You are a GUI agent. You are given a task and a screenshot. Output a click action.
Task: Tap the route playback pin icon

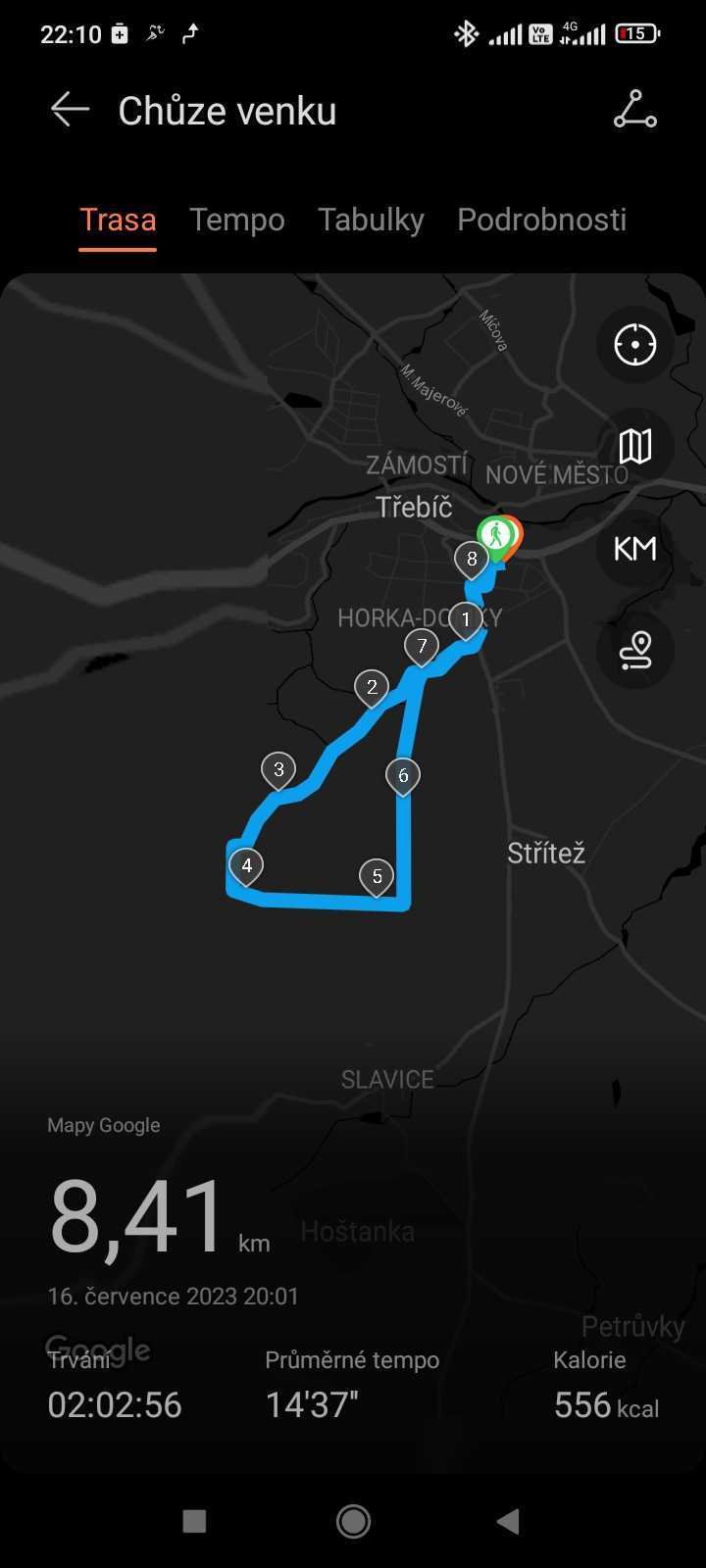pos(635,651)
